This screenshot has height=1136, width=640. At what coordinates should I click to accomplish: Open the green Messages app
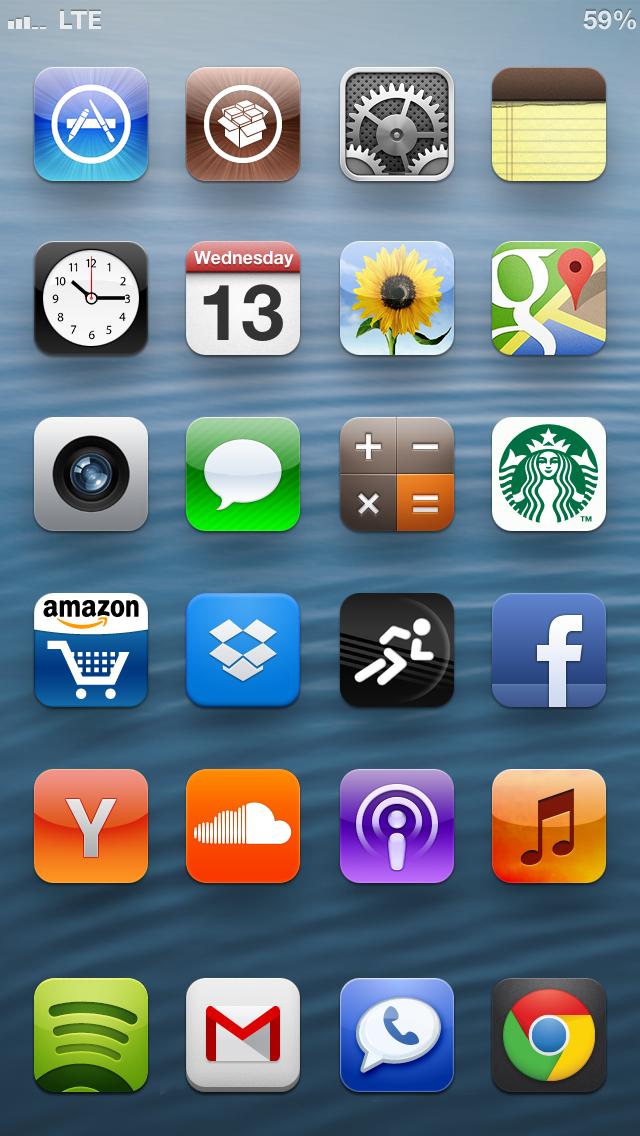[243, 474]
